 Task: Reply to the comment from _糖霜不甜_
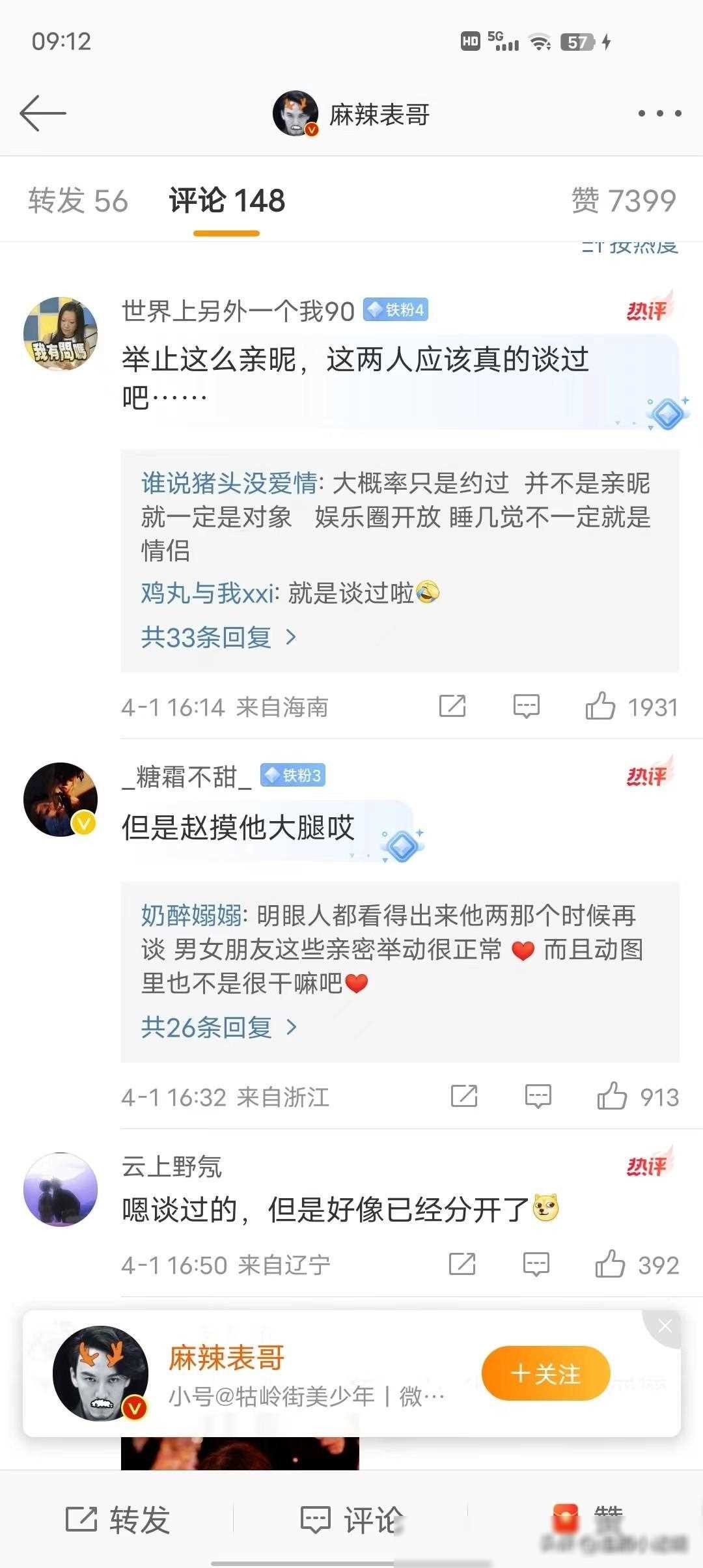538,1096
